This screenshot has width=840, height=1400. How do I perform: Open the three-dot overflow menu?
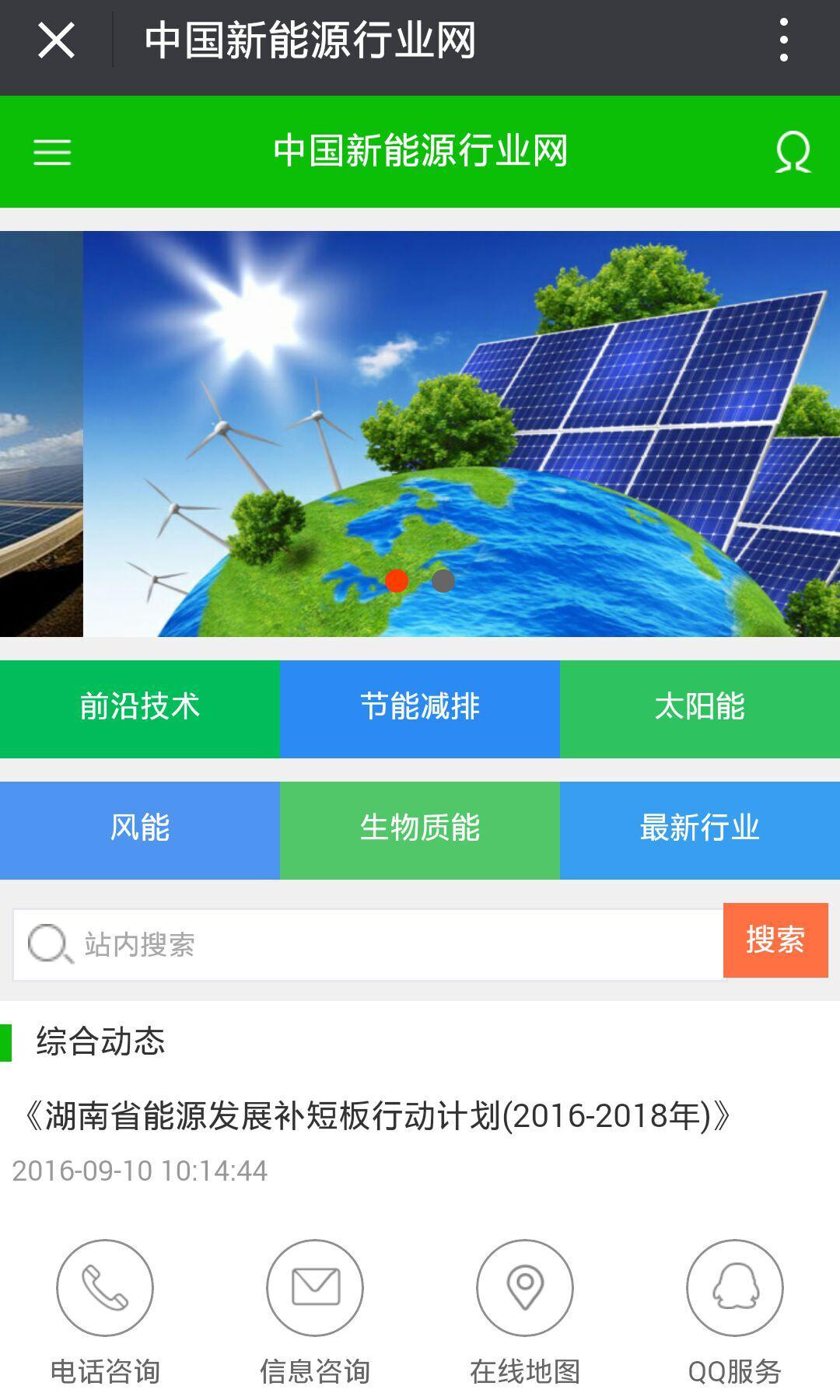(x=783, y=40)
